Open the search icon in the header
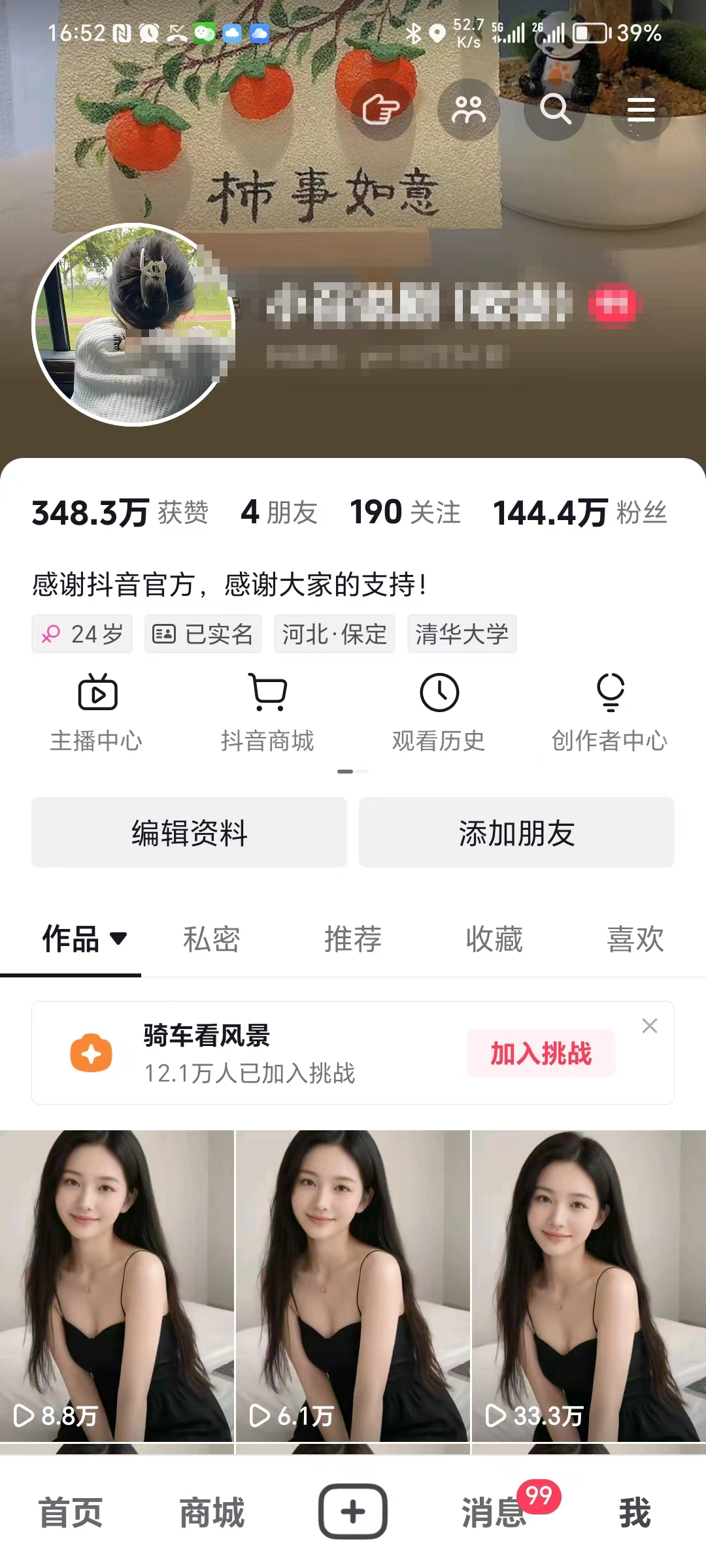Image resolution: width=706 pixels, height=1568 pixels. tap(555, 109)
